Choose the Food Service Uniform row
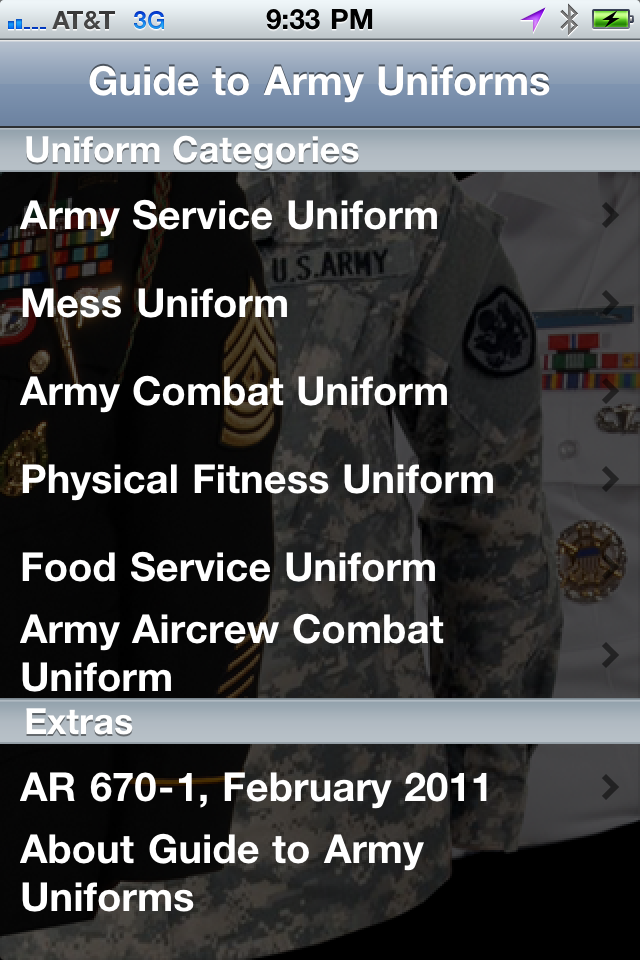This screenshot has width=640, height=960. tap(320, 567)
